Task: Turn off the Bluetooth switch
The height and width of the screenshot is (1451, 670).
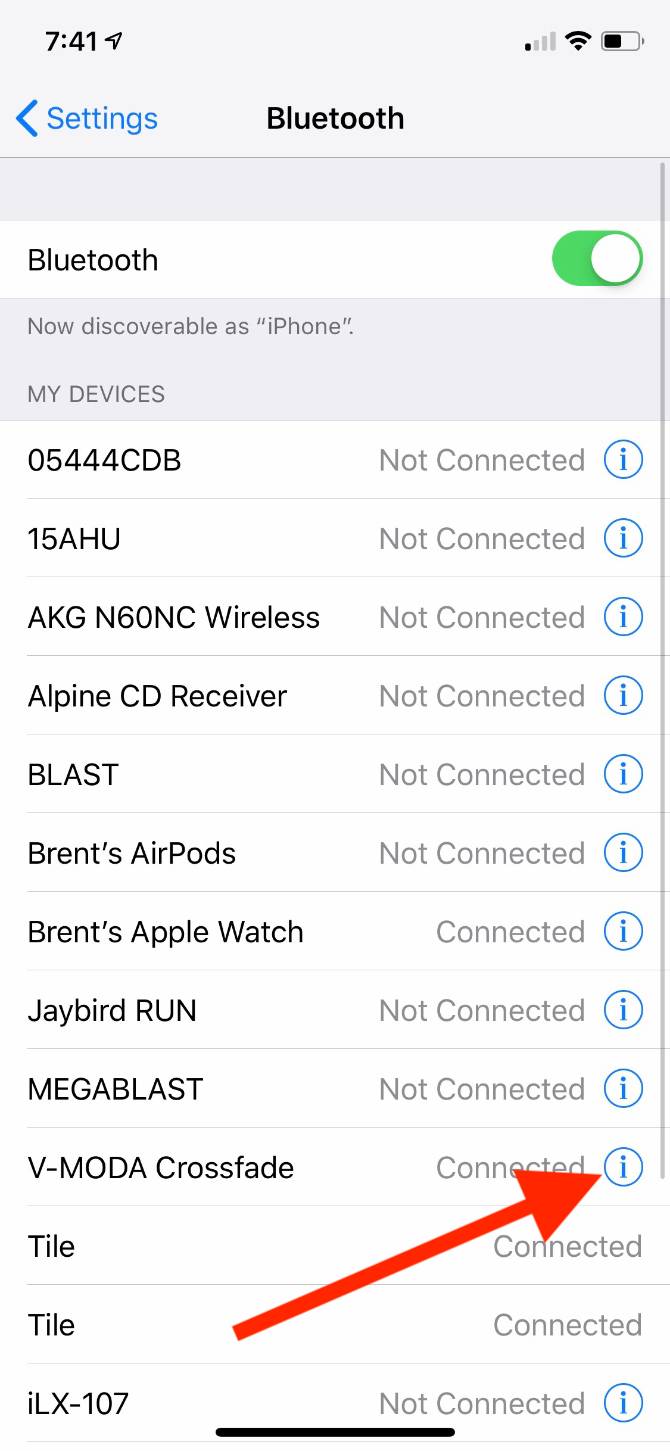Action: pos(596,260)
